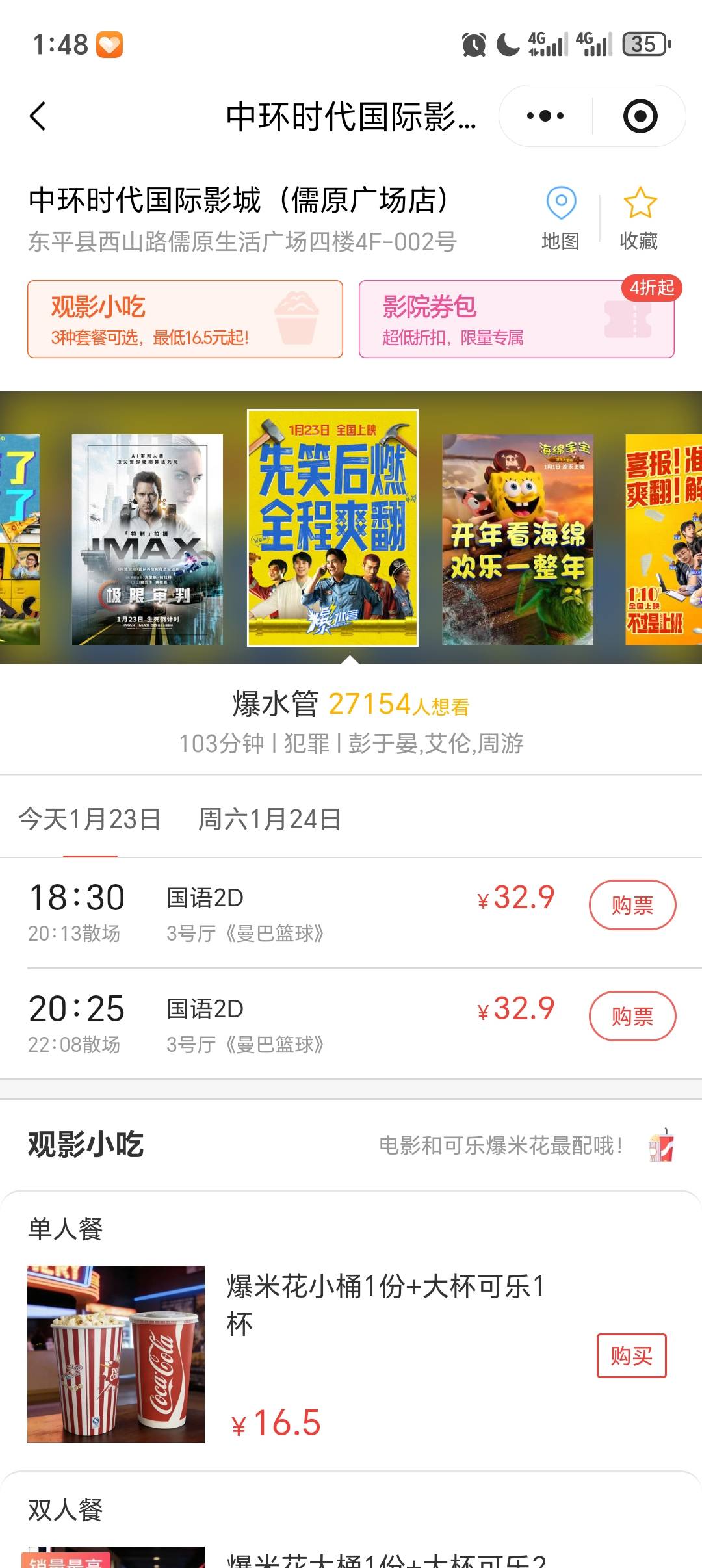Screen dimensions: 702x1568
Task: Select the 今天1月23日 date tab
Action: click(x=91, y=820)
